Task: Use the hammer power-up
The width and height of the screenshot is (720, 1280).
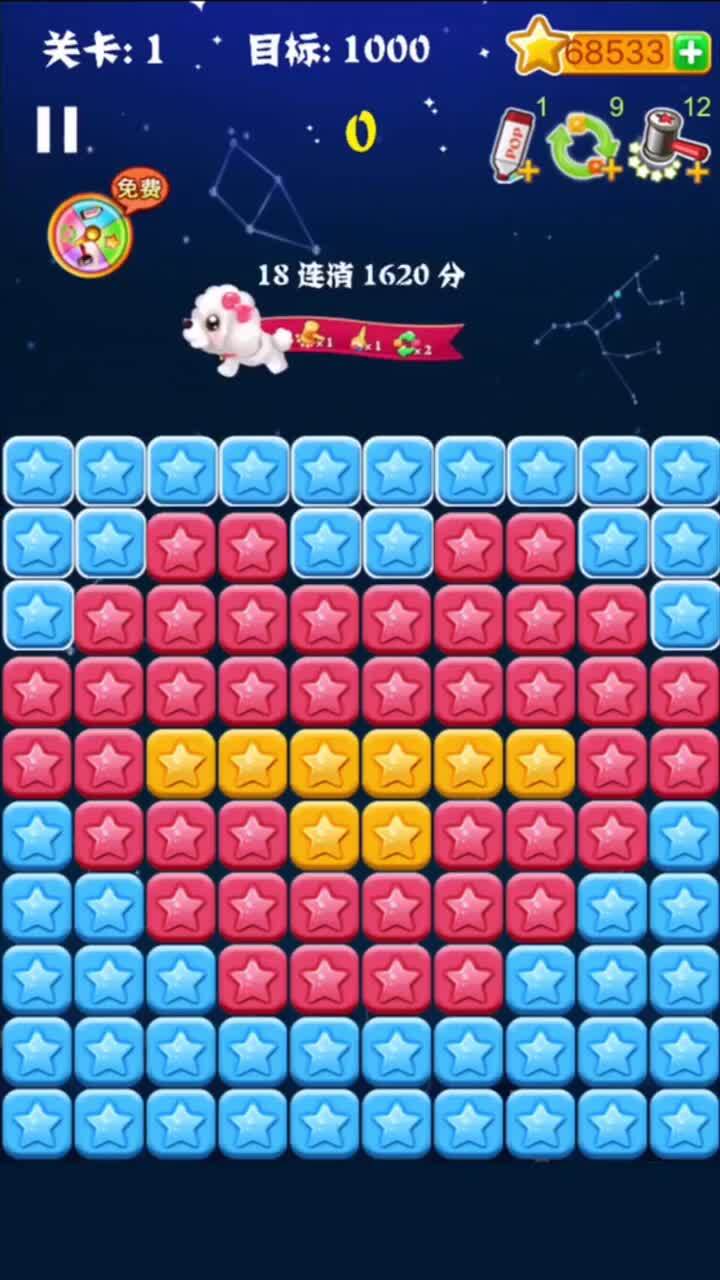Action: pos(668,146)
